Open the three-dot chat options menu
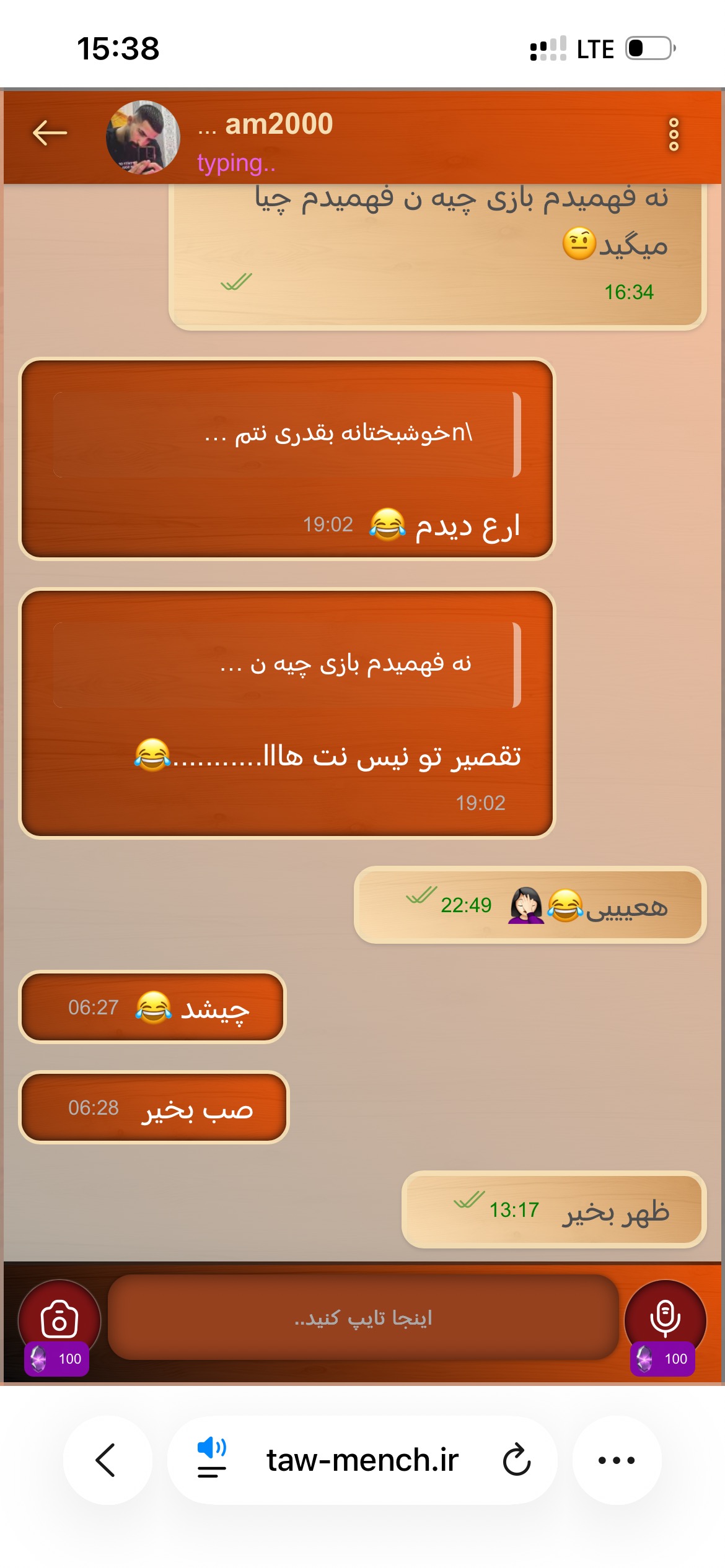The image size is (725, 1568). pyautogui.click(x=674, y=134)
